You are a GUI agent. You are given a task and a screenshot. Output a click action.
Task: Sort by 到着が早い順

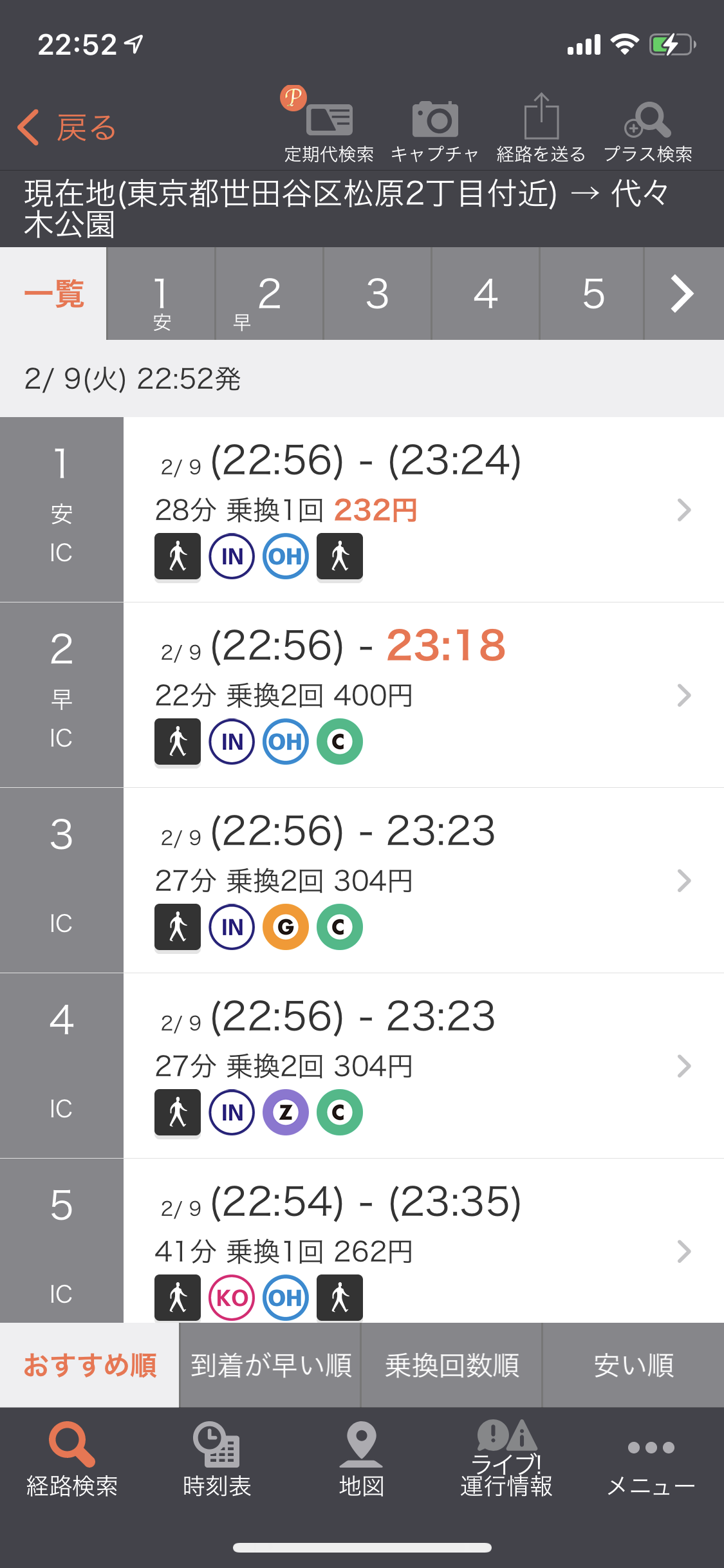271,1365
